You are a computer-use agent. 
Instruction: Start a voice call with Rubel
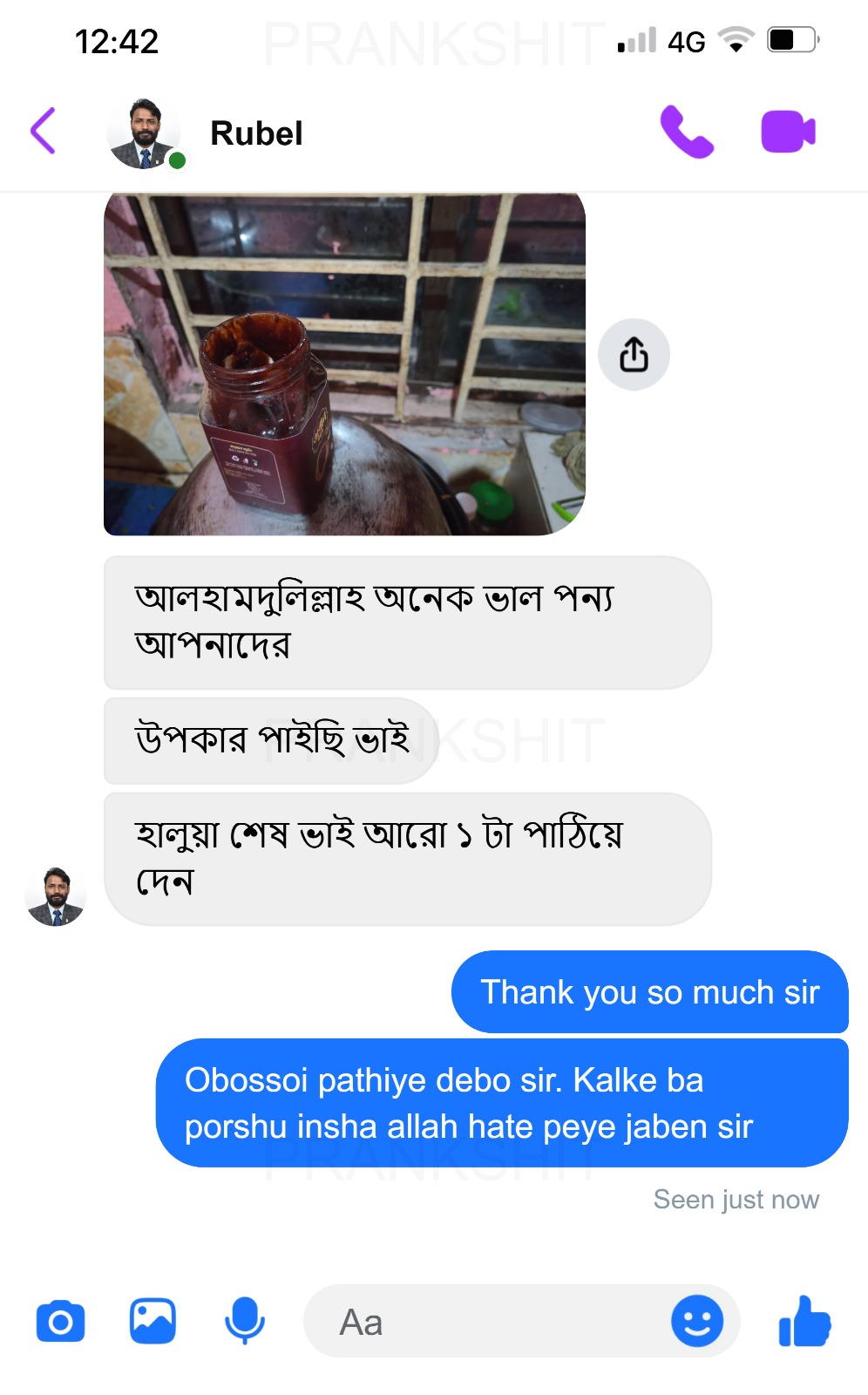pyautogui.click(x=687, y=132)
